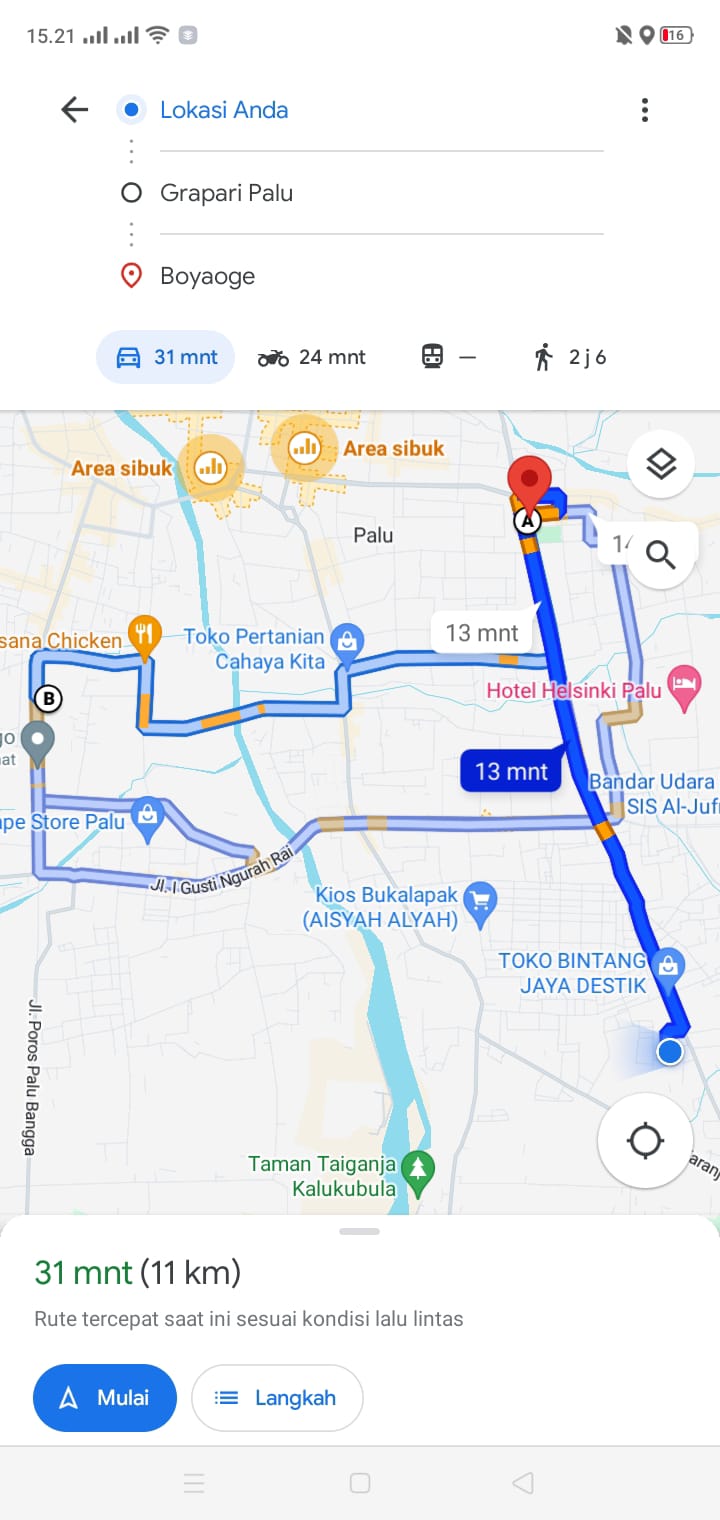Search along the route with magnifier
The height and width of the screenshot is (1520, 720).
(661, 554)
